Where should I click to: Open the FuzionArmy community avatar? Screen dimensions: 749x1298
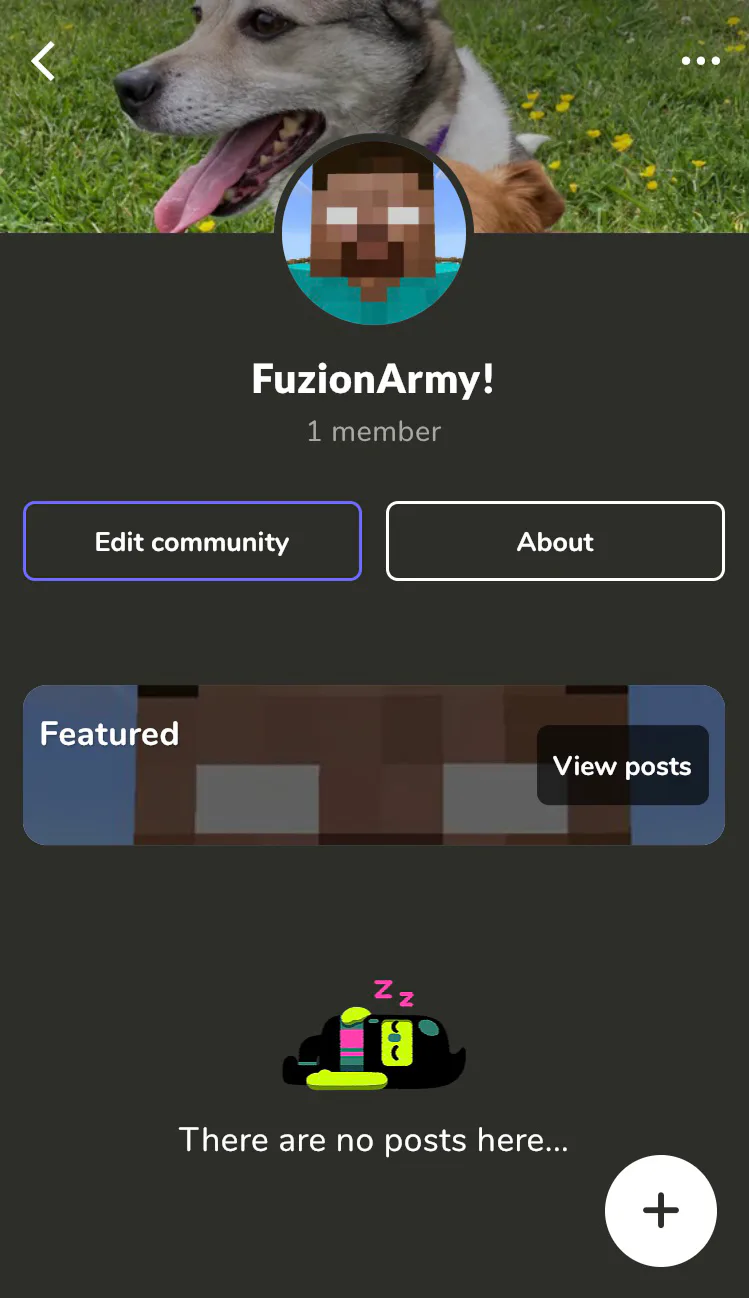pos(374,232)
